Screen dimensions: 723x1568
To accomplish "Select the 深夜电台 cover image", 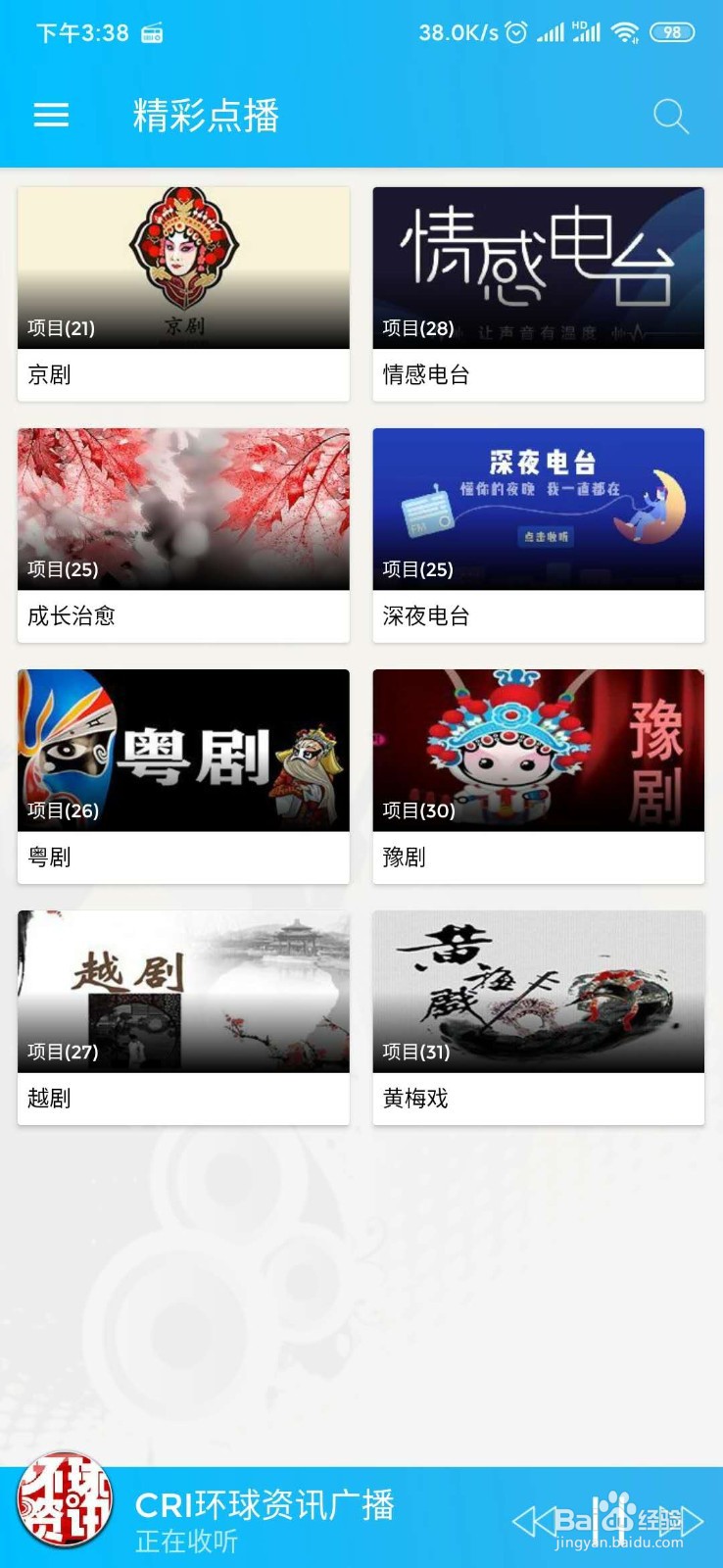I will coord(538,508).
